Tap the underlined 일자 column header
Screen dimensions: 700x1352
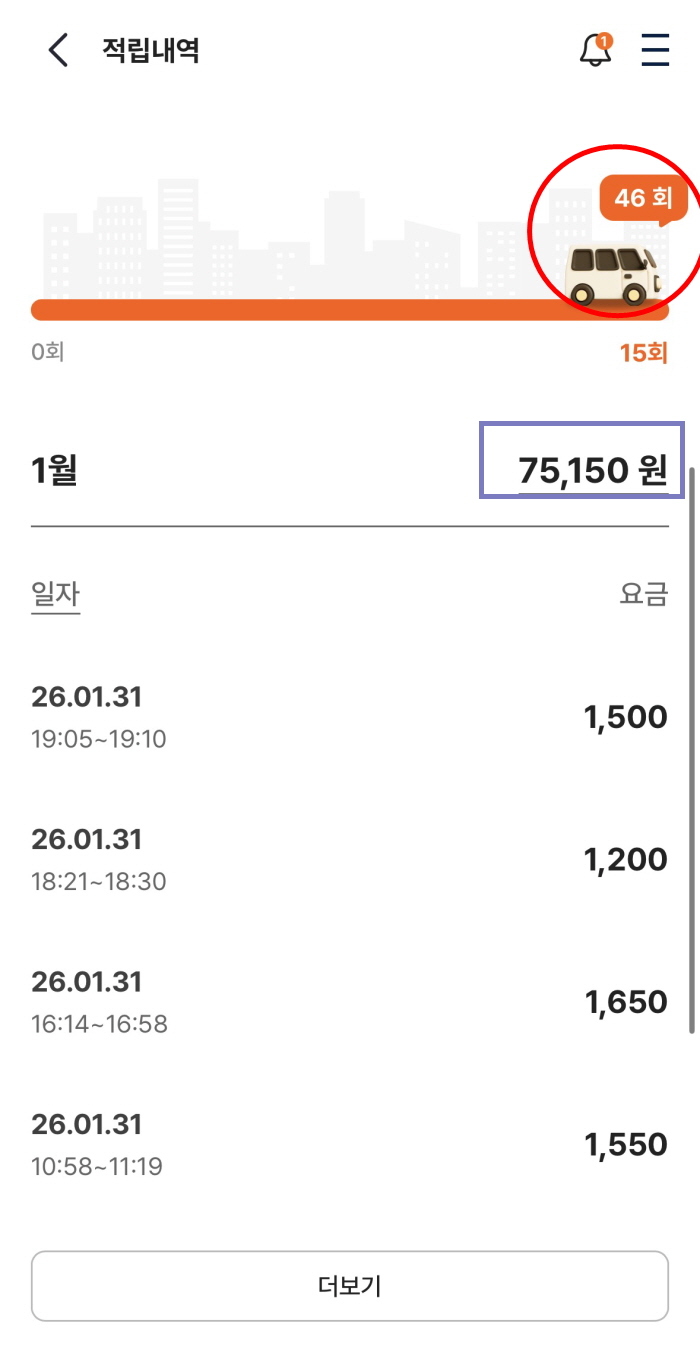coord(56,595)
